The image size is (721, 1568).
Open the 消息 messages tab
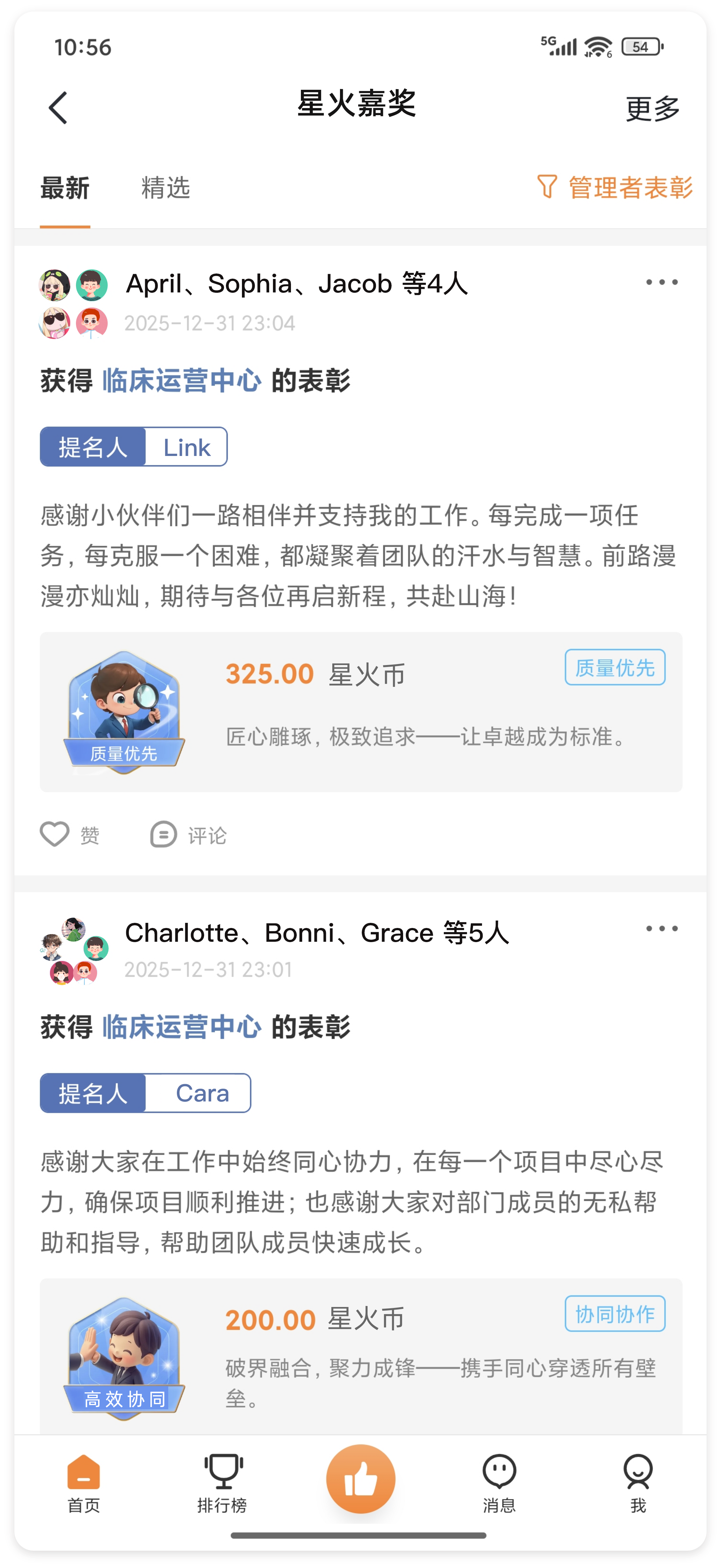tap(499, 1483)
